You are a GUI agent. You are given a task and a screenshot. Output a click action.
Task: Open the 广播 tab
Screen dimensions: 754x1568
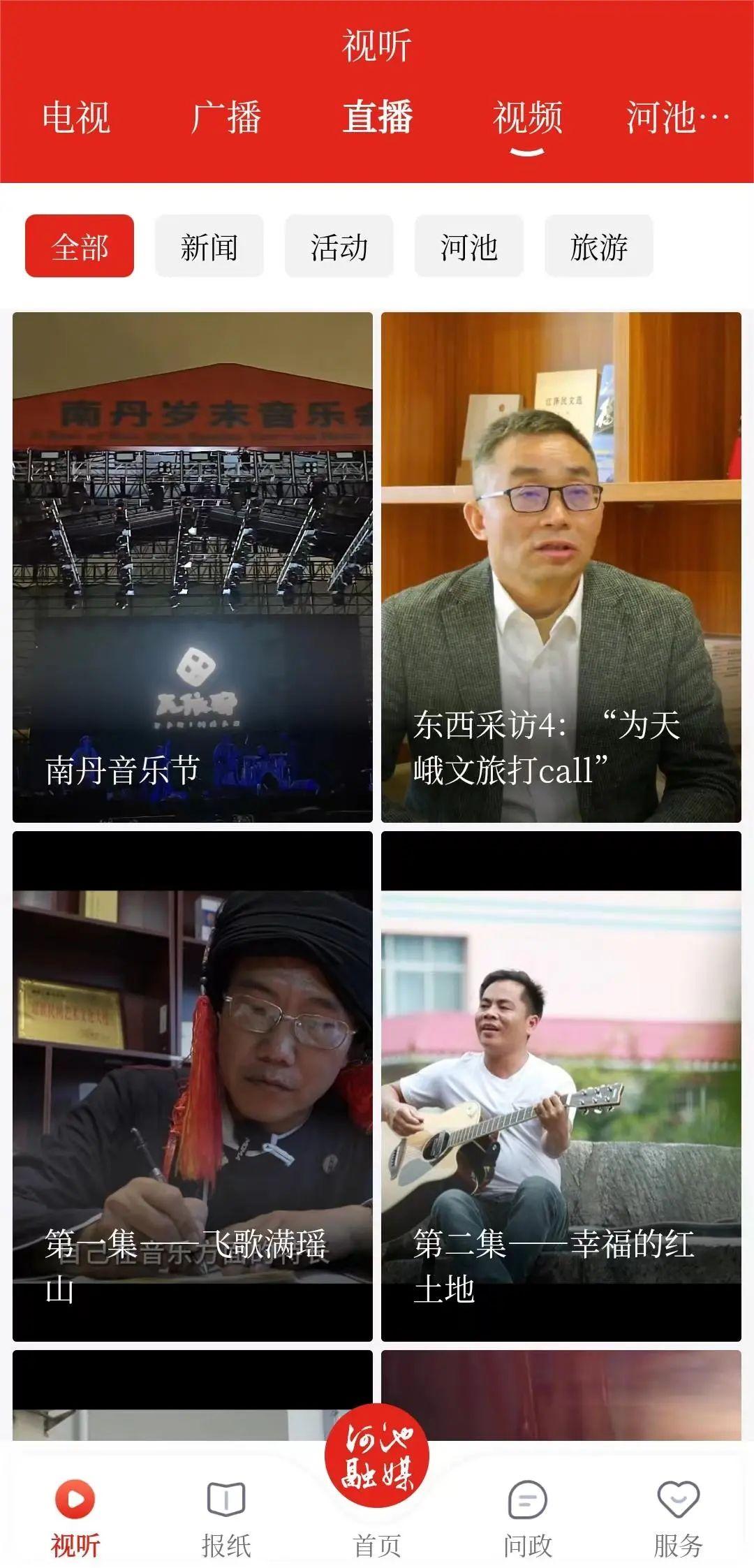tap(226, 117)
